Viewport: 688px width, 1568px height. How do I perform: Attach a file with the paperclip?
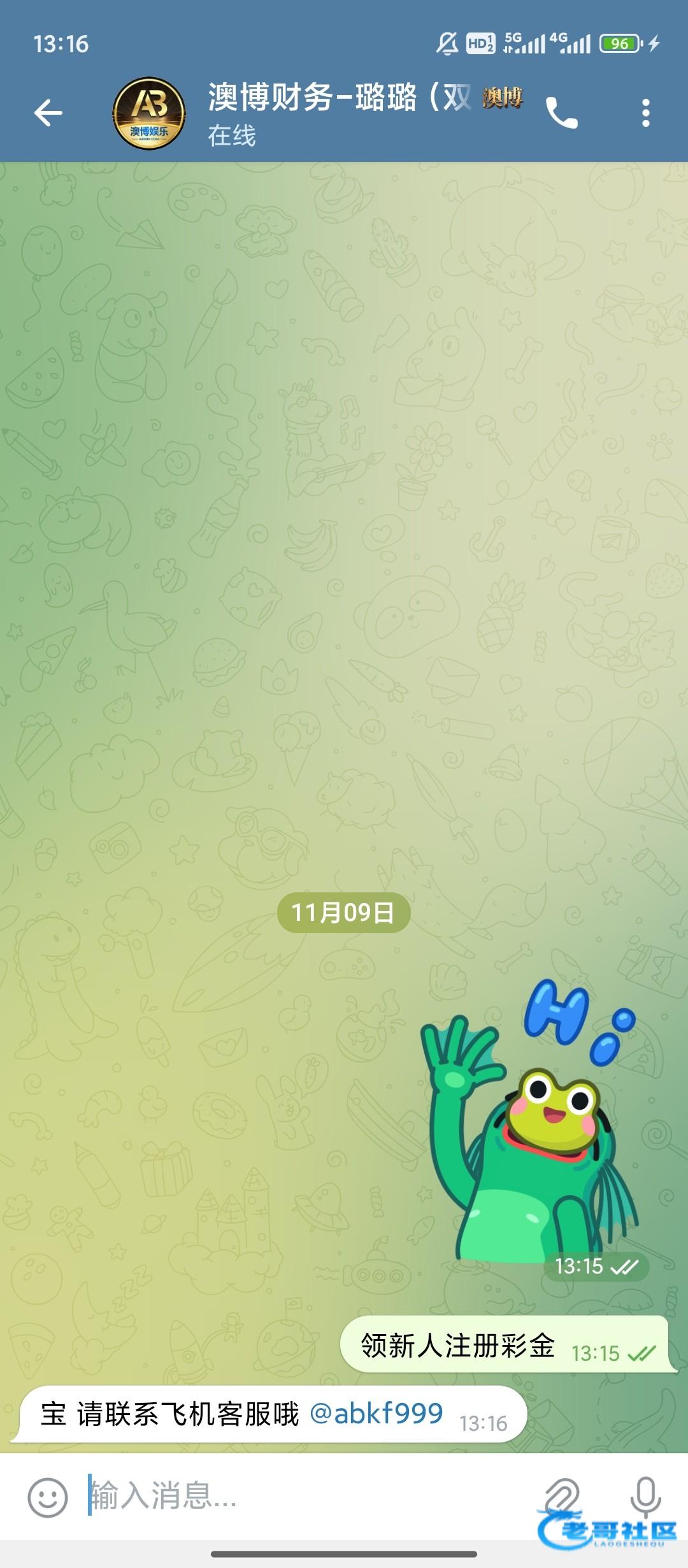tap(563, 1495)
